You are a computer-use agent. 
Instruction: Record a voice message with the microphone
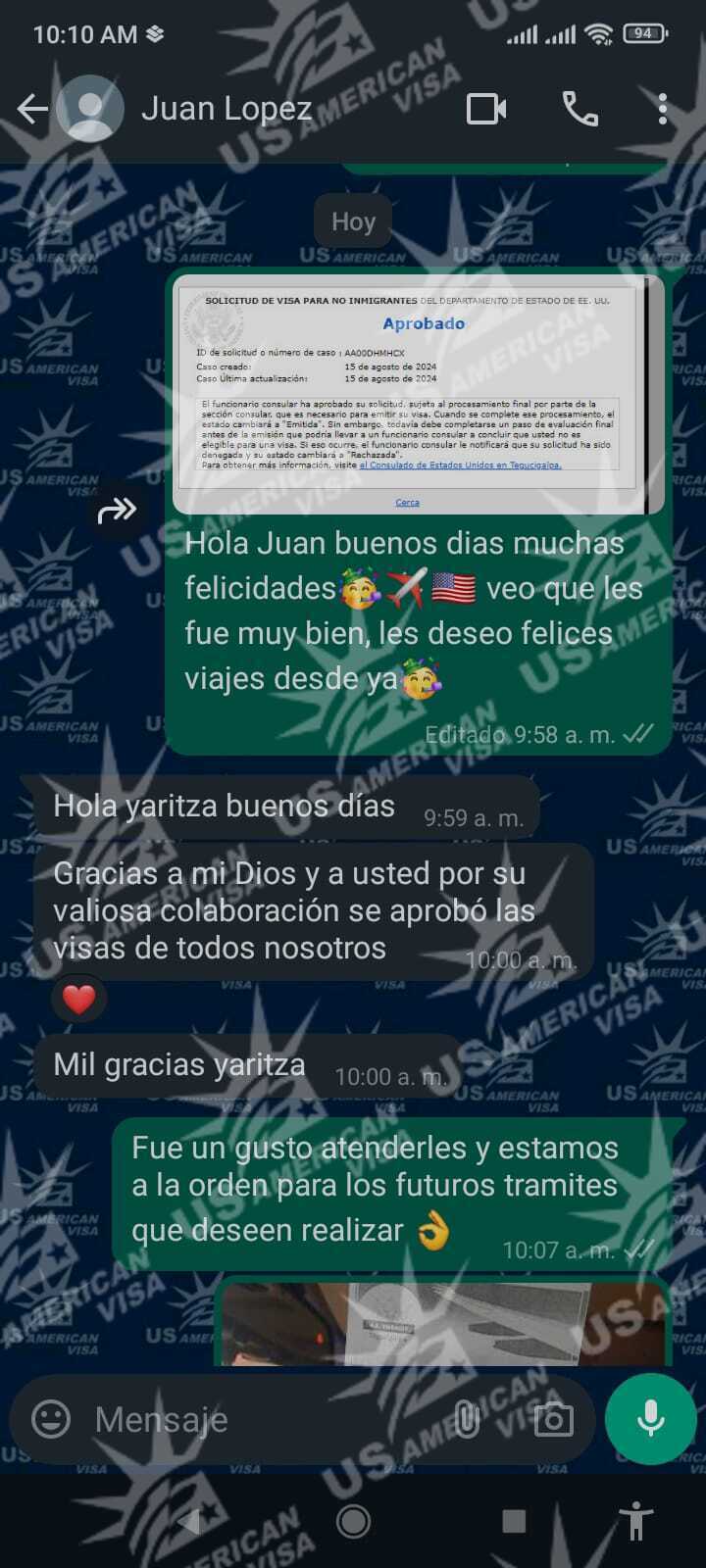[650, 1419]
